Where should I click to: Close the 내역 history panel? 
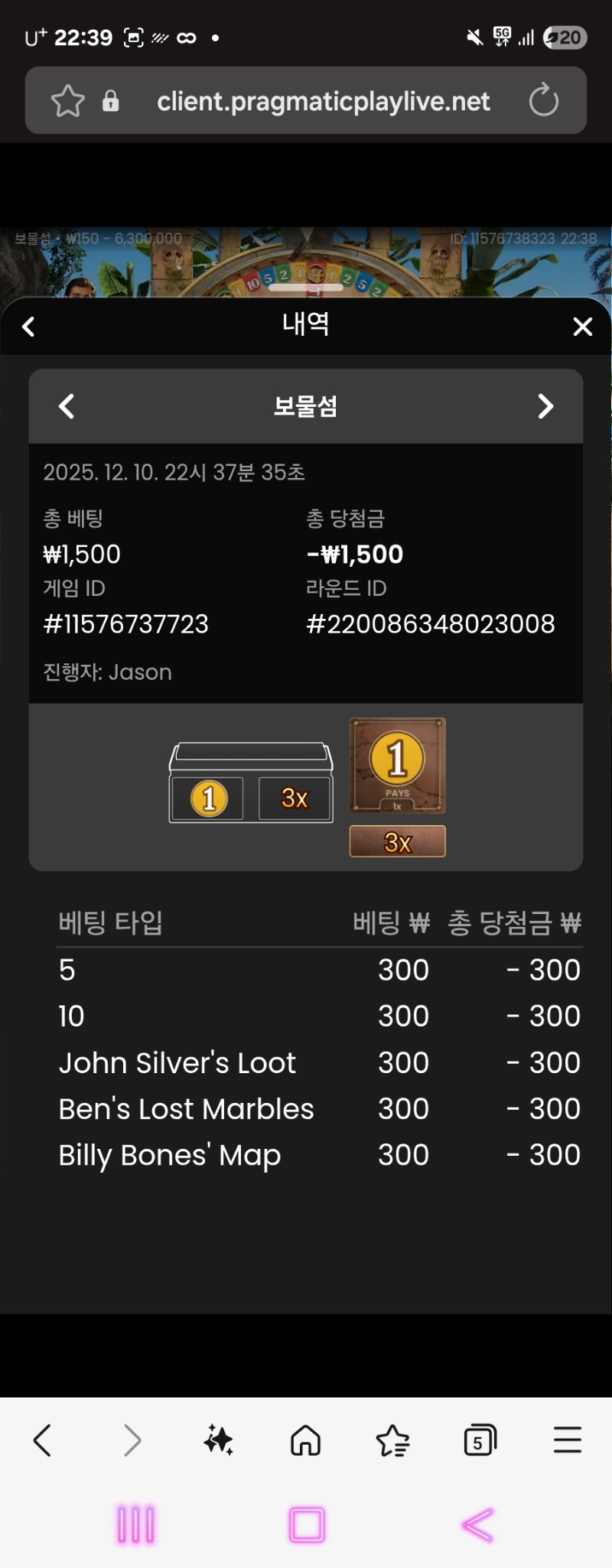click(583, 326)
